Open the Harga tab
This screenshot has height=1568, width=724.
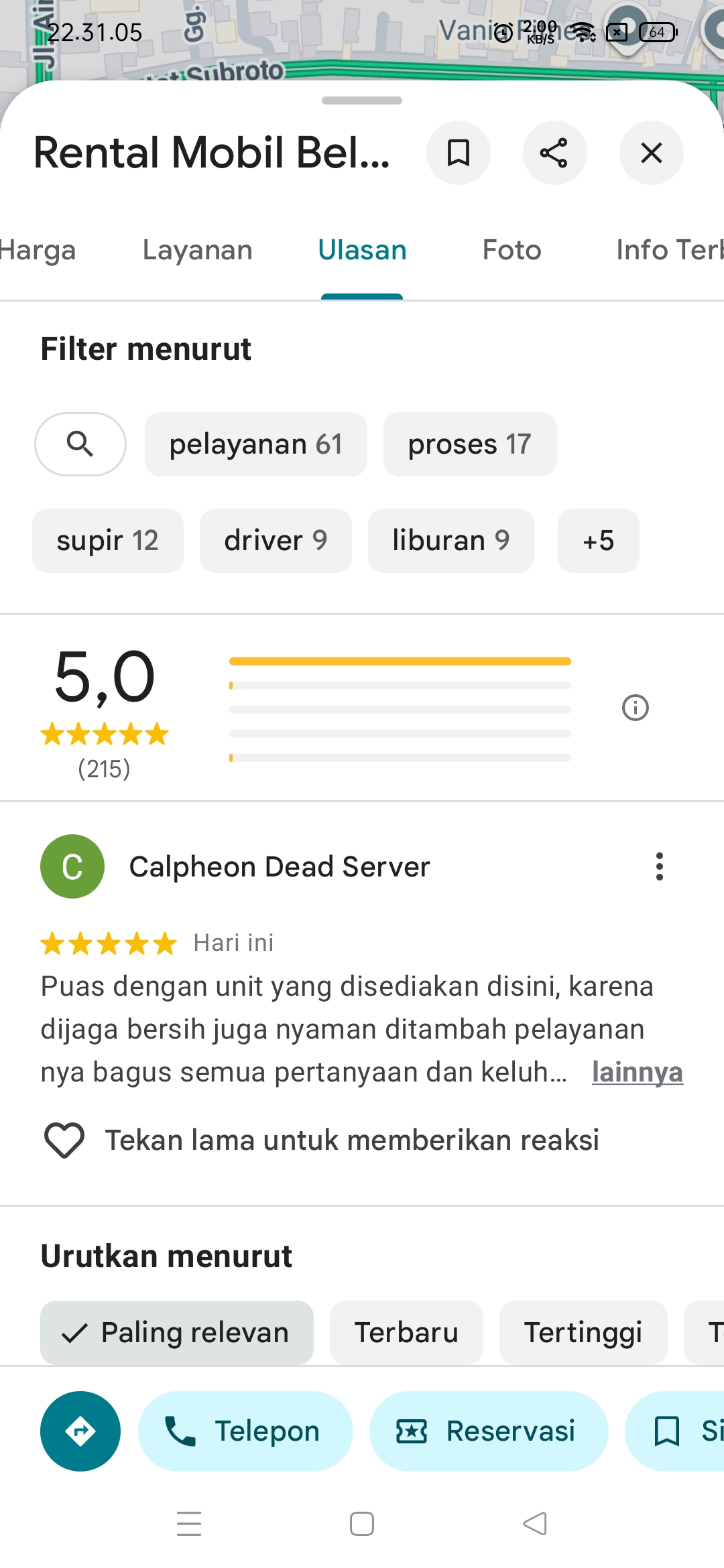coord(38,250)
